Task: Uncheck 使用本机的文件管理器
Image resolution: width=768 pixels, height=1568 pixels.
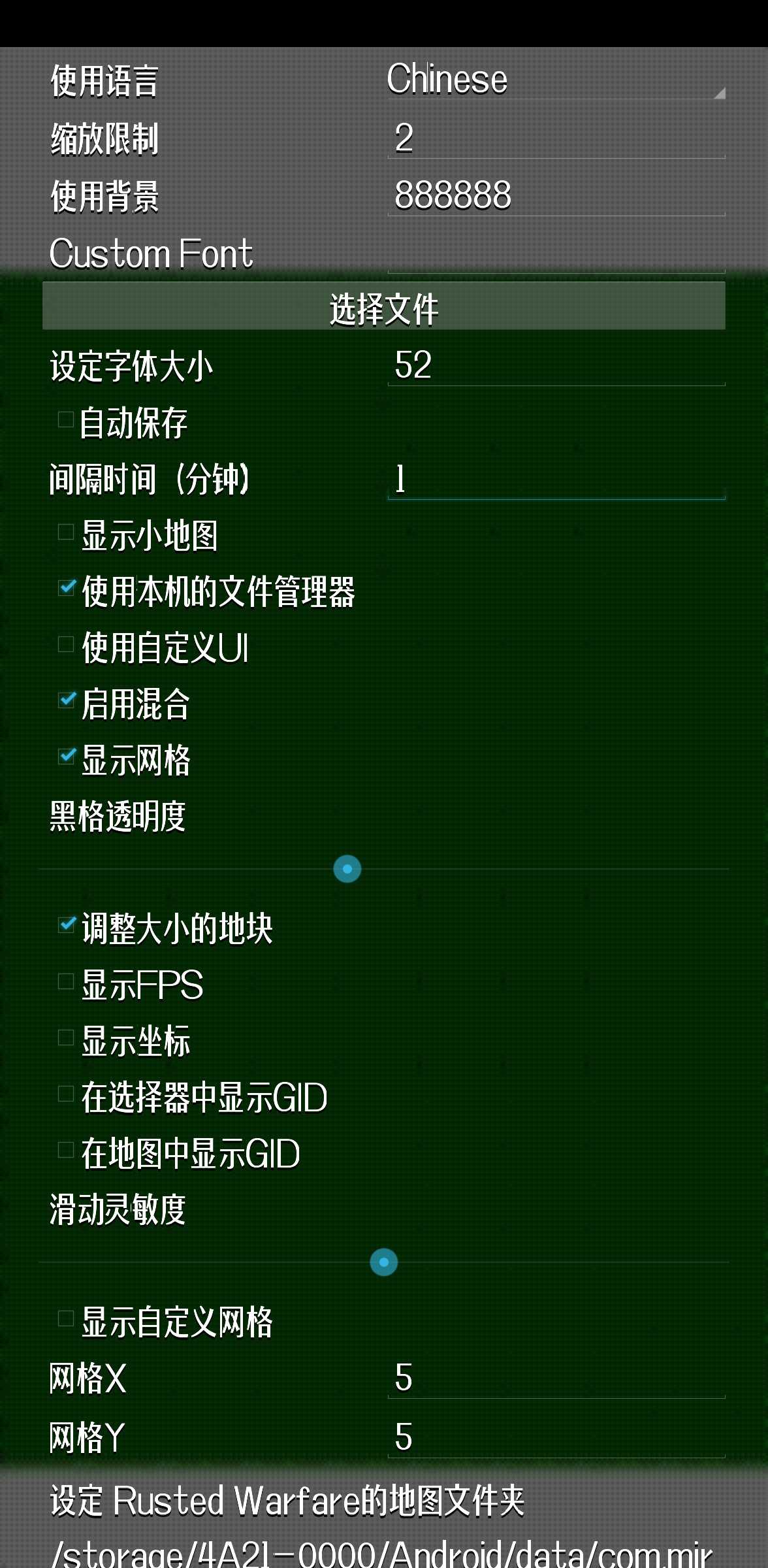Action: (x=66, y=589)
